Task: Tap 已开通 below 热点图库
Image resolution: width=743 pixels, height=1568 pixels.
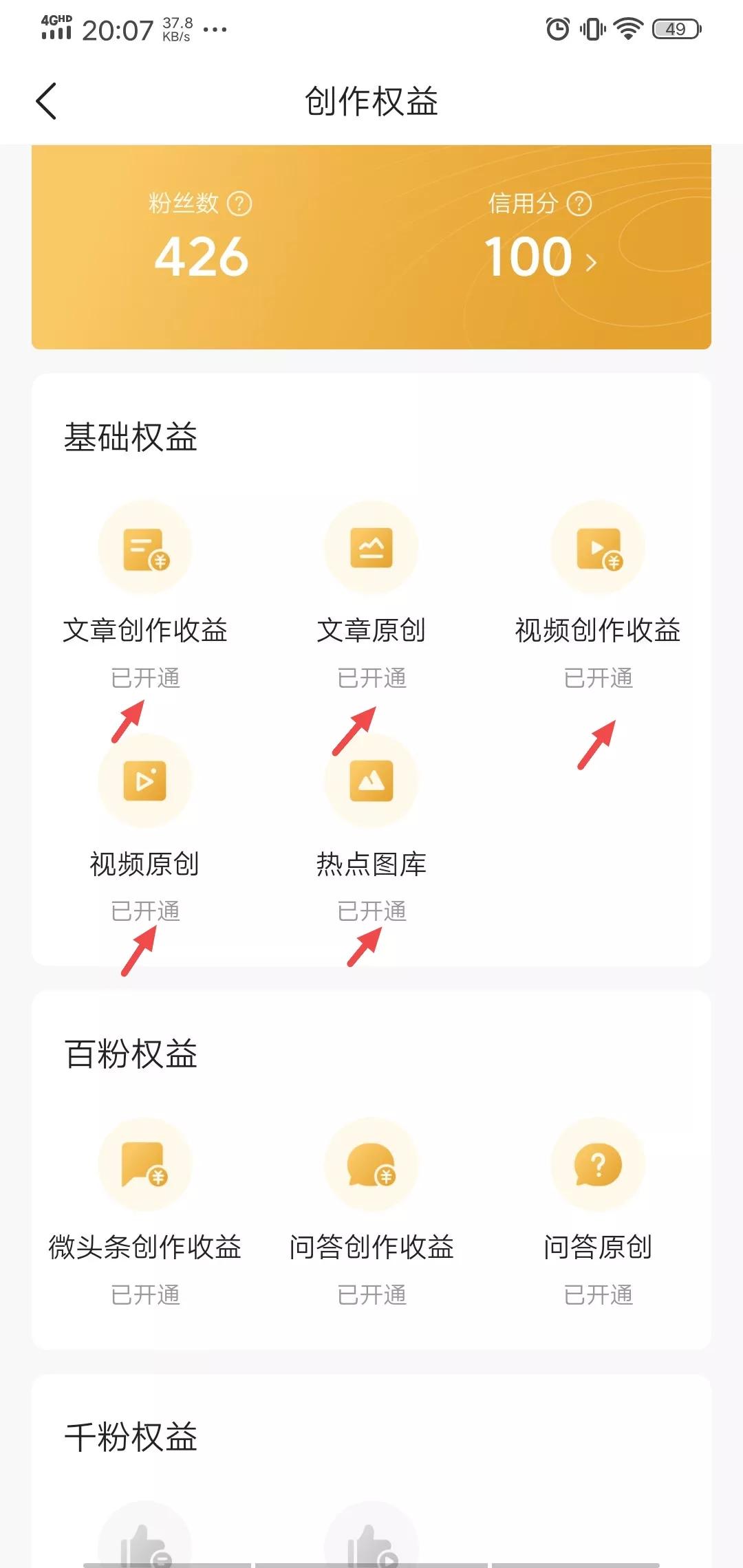Action: click(371, 912)
